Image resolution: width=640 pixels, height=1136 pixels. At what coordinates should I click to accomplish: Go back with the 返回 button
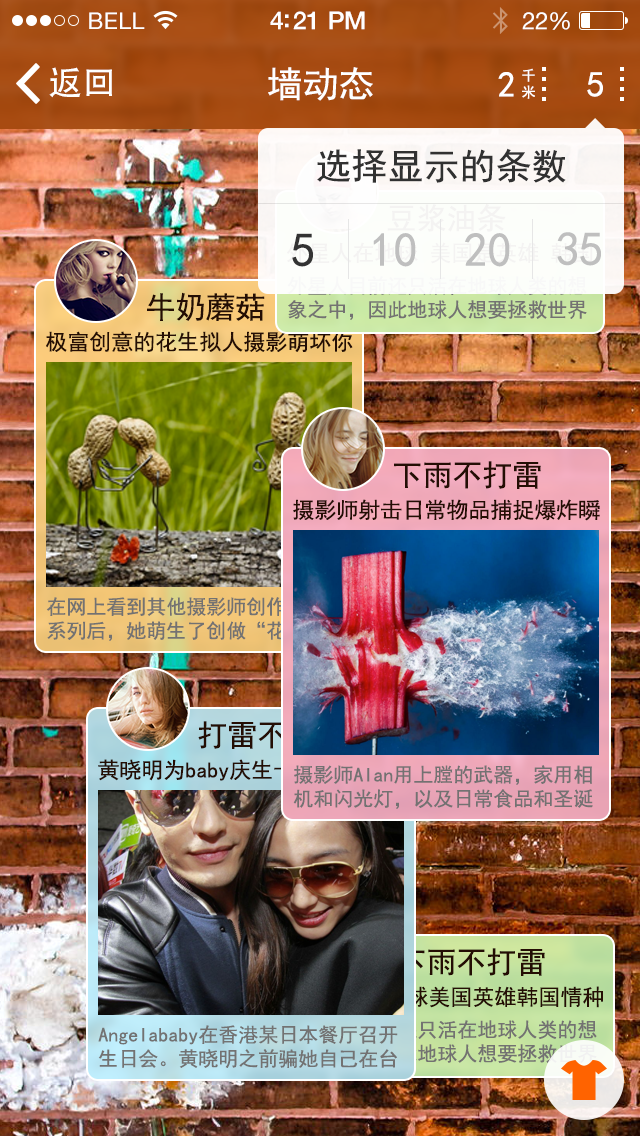66,84
